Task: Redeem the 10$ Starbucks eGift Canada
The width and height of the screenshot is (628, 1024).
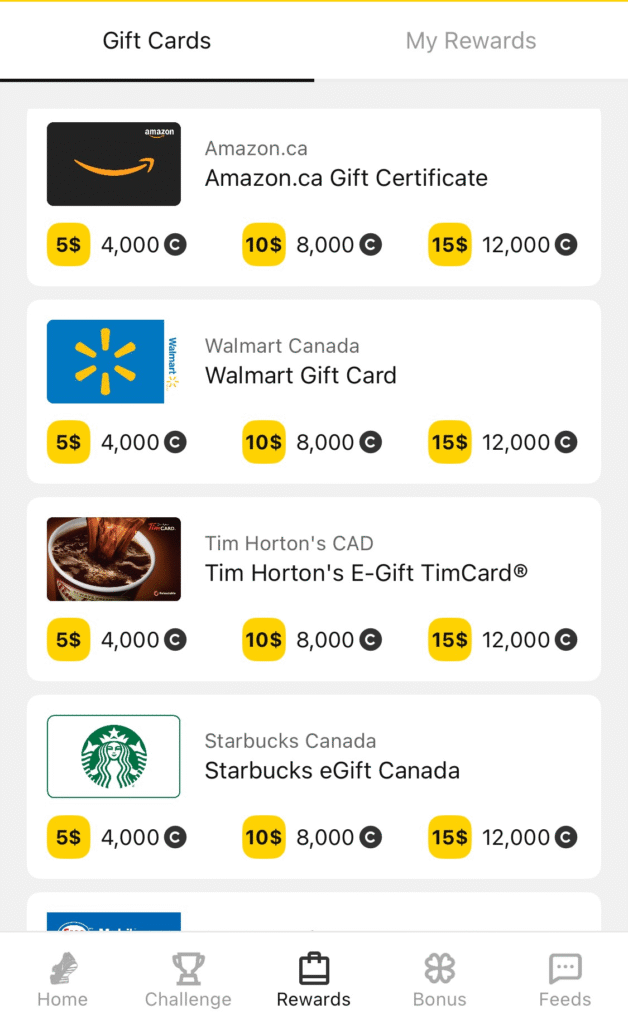Action: pos(264,837)
